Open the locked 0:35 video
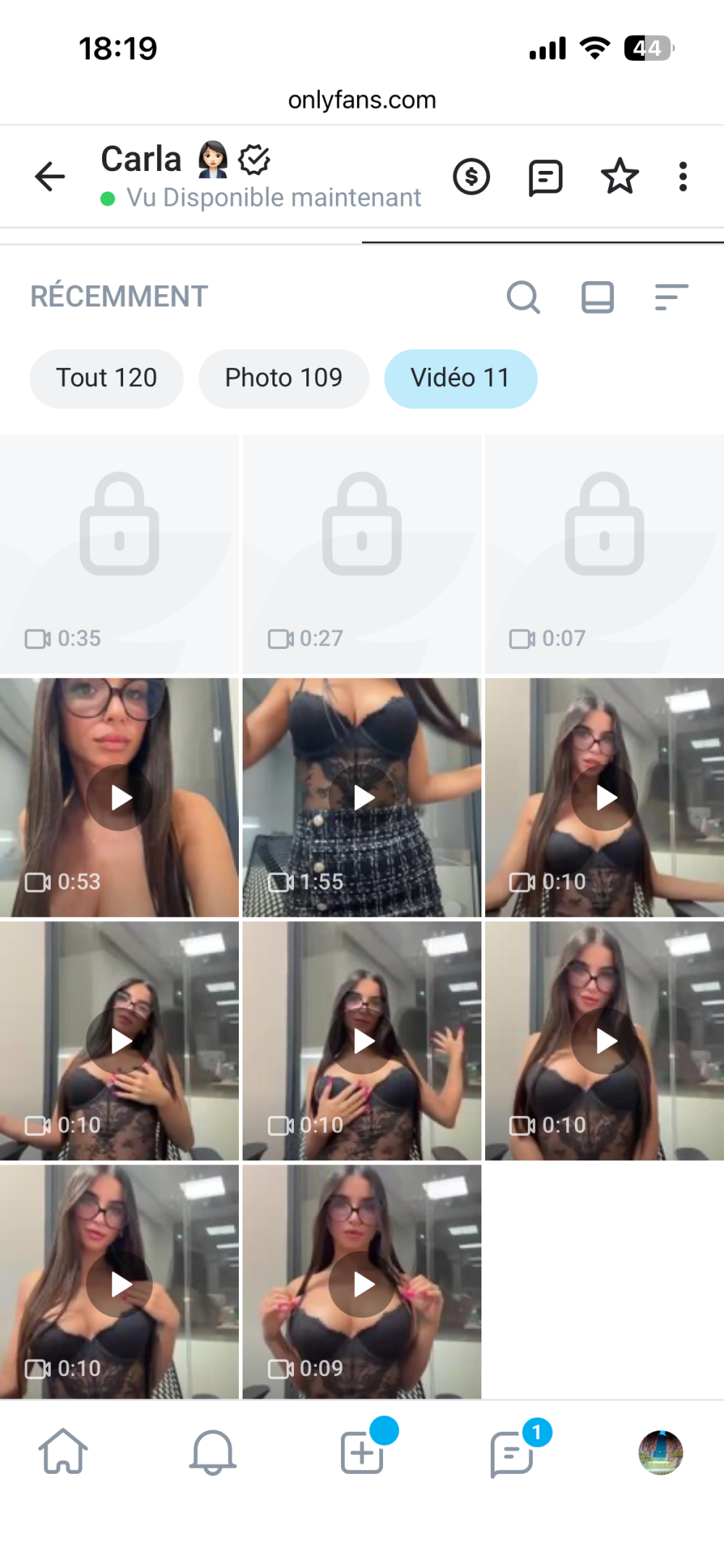 click(x=119, y=554)
